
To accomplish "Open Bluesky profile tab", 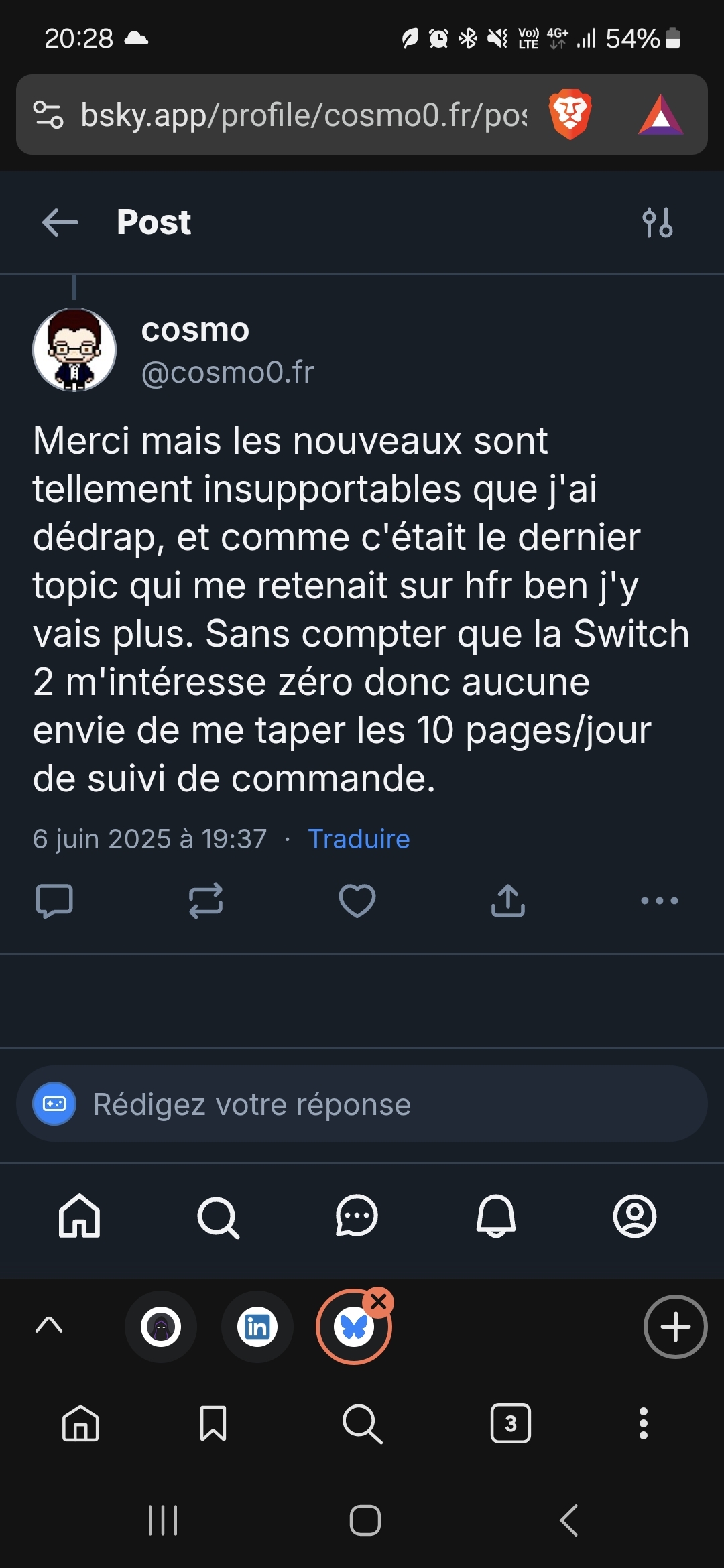I will (x=634, y=1216).
